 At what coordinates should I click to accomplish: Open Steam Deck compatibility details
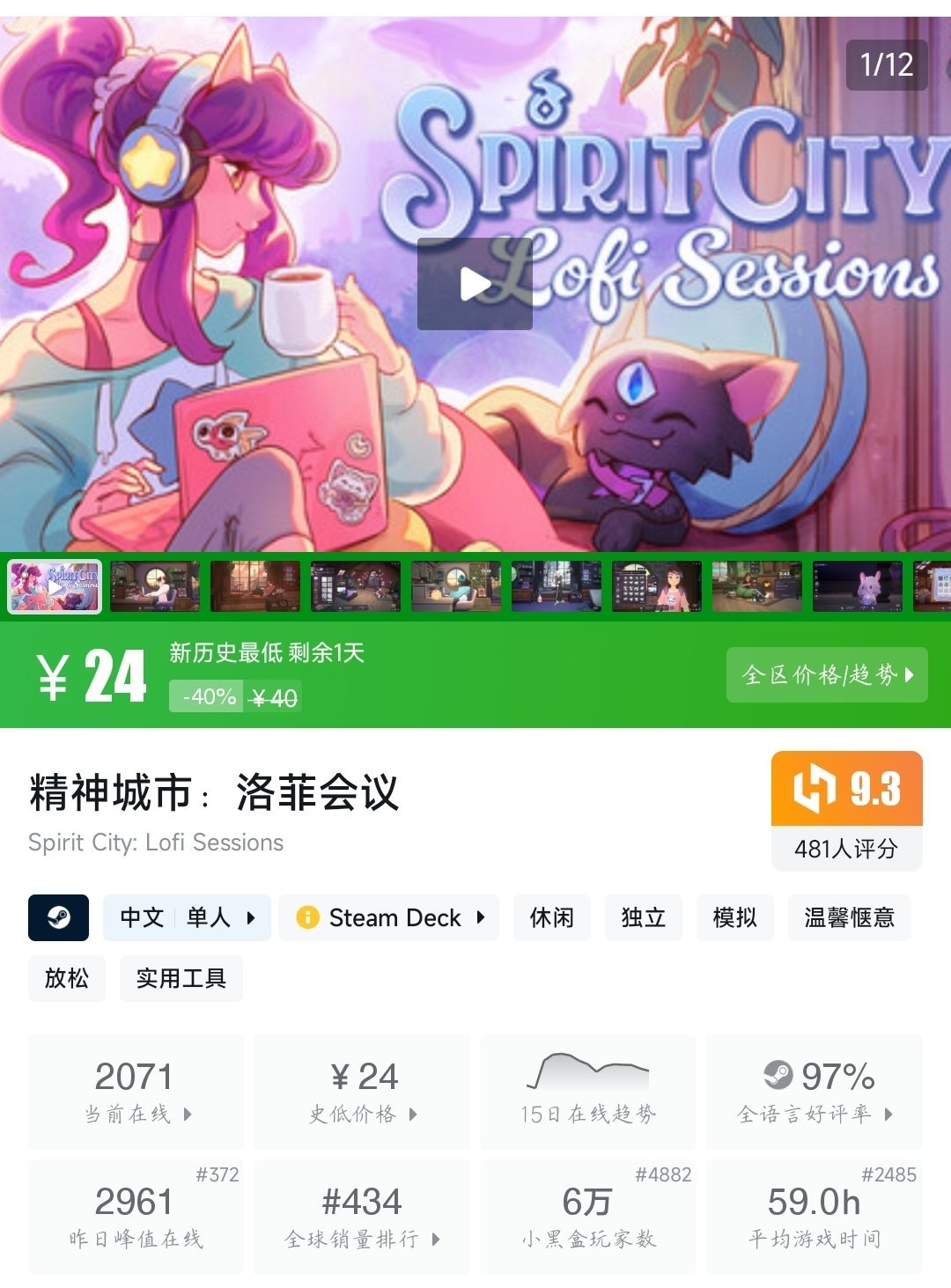point(389,917)
